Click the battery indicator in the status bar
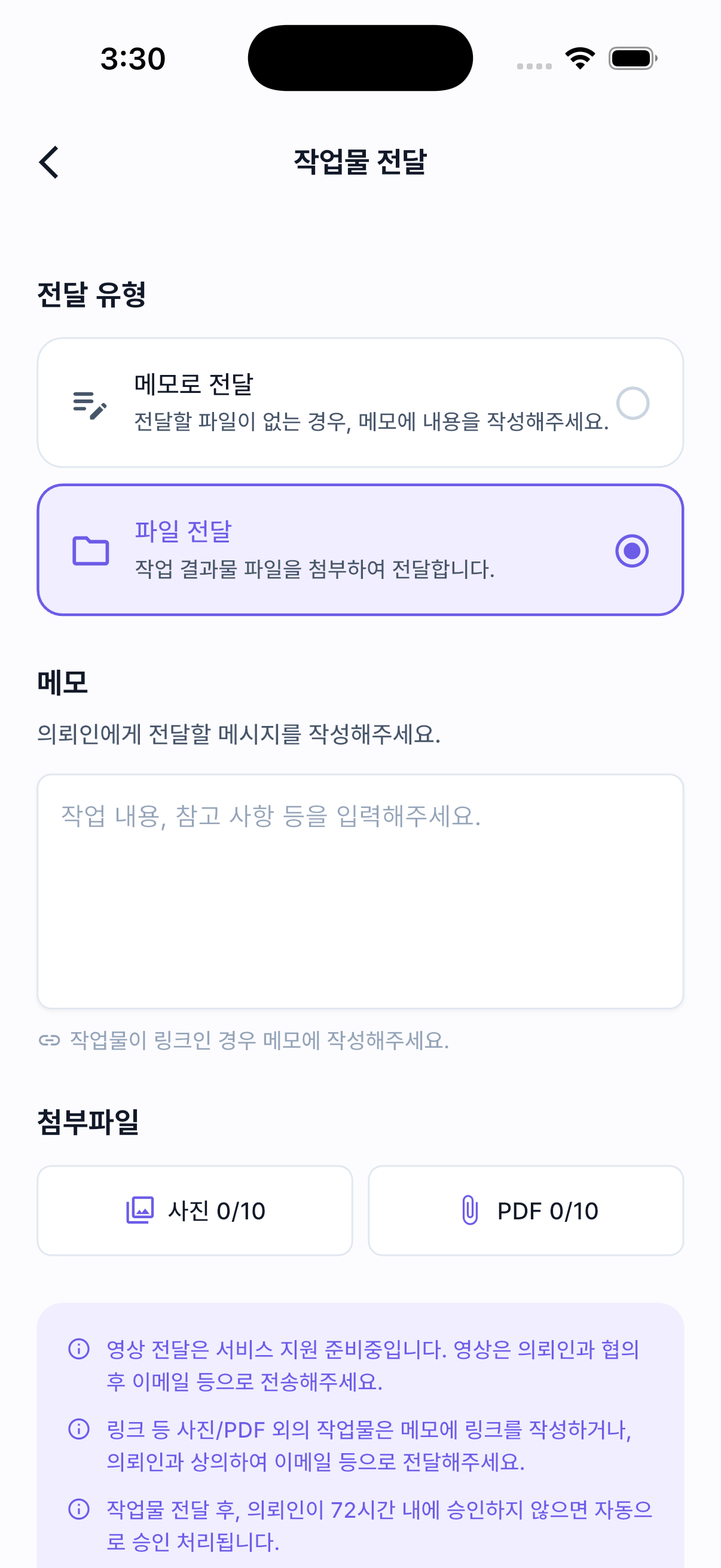The width and height of the screenshot is (721, 1568). click(631, 58)
